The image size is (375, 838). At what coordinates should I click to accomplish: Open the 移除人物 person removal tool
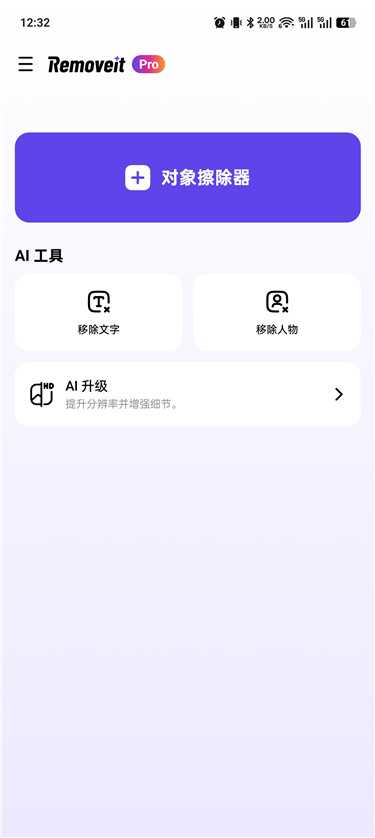pos(277,313)
